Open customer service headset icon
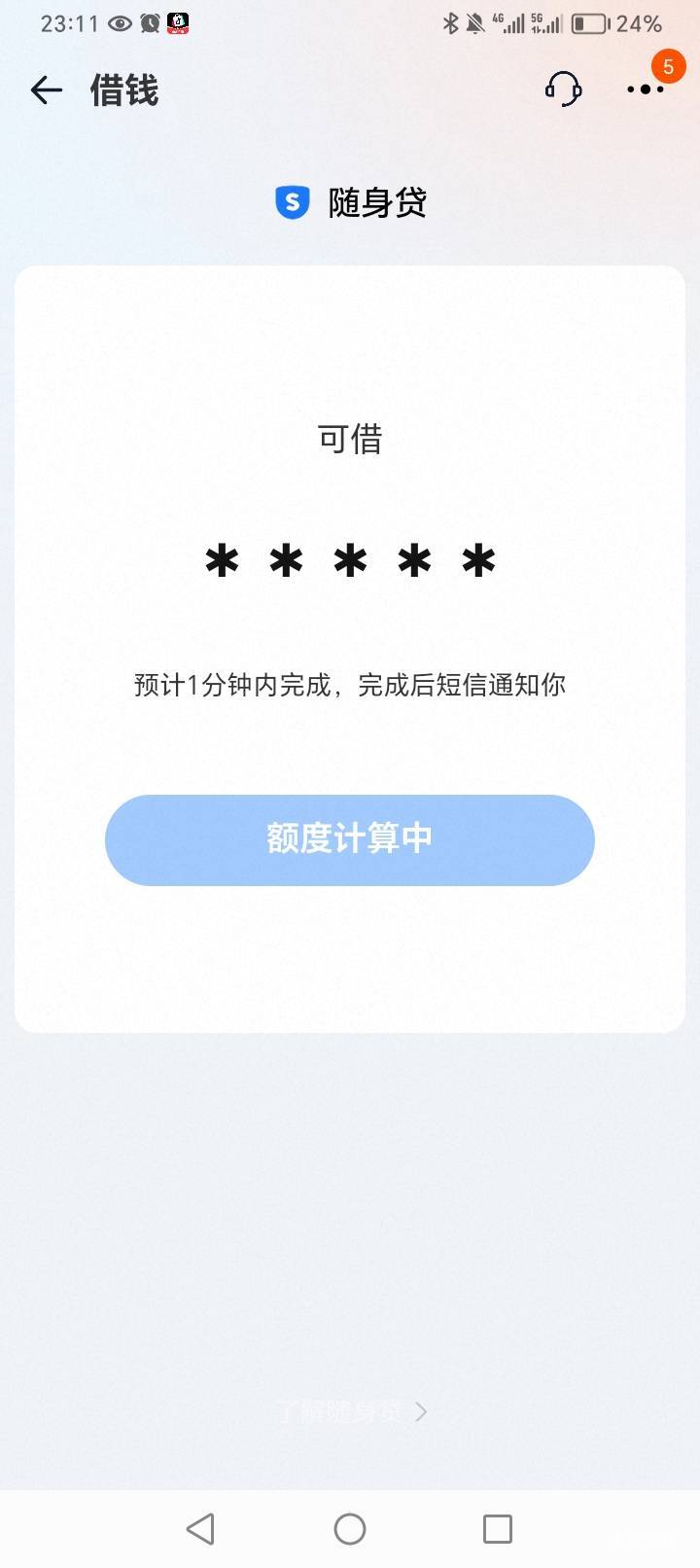This screenshot has width=700, height=1568. [x=563, y=89]
